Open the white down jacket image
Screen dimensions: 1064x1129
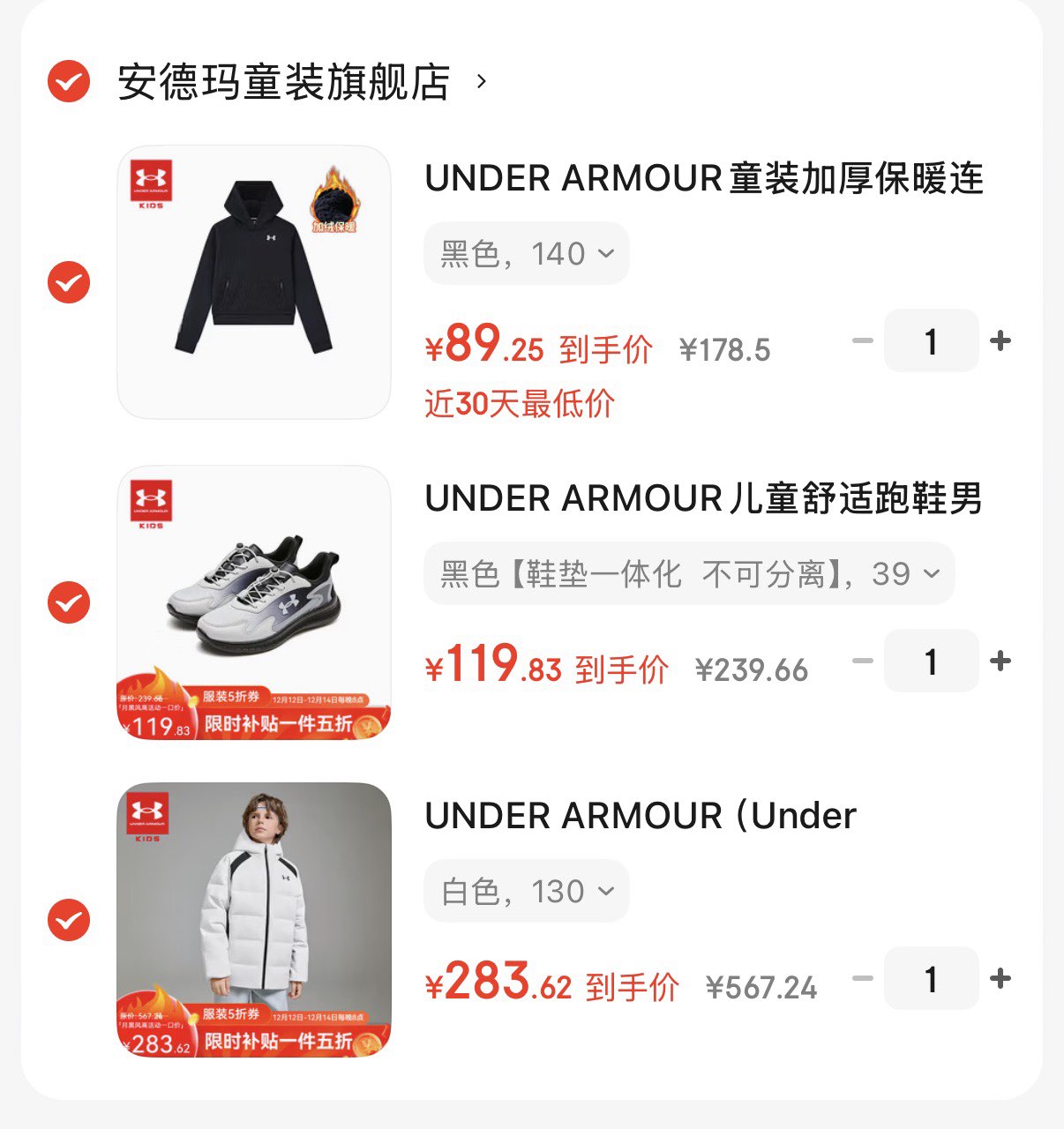[254, 920]
